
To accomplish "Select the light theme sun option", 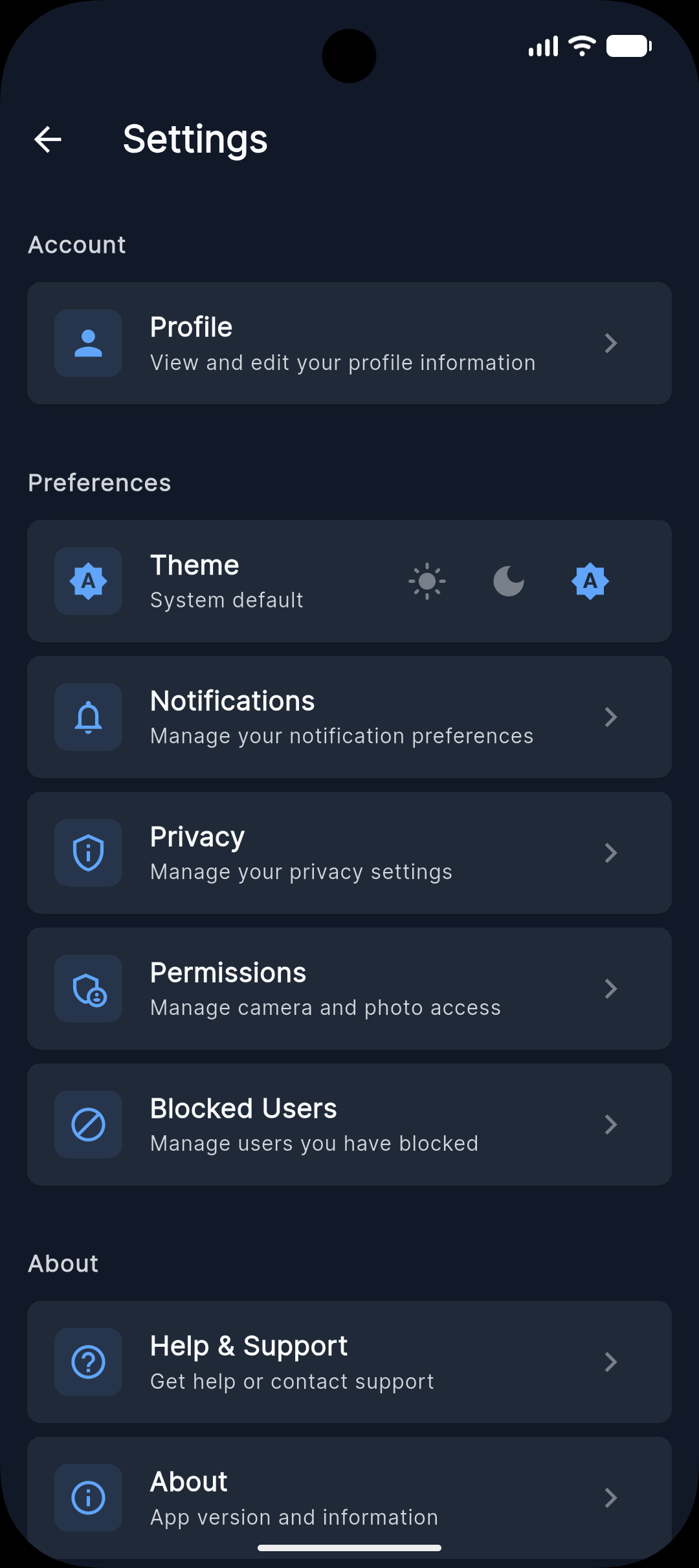I will (427, 581).
